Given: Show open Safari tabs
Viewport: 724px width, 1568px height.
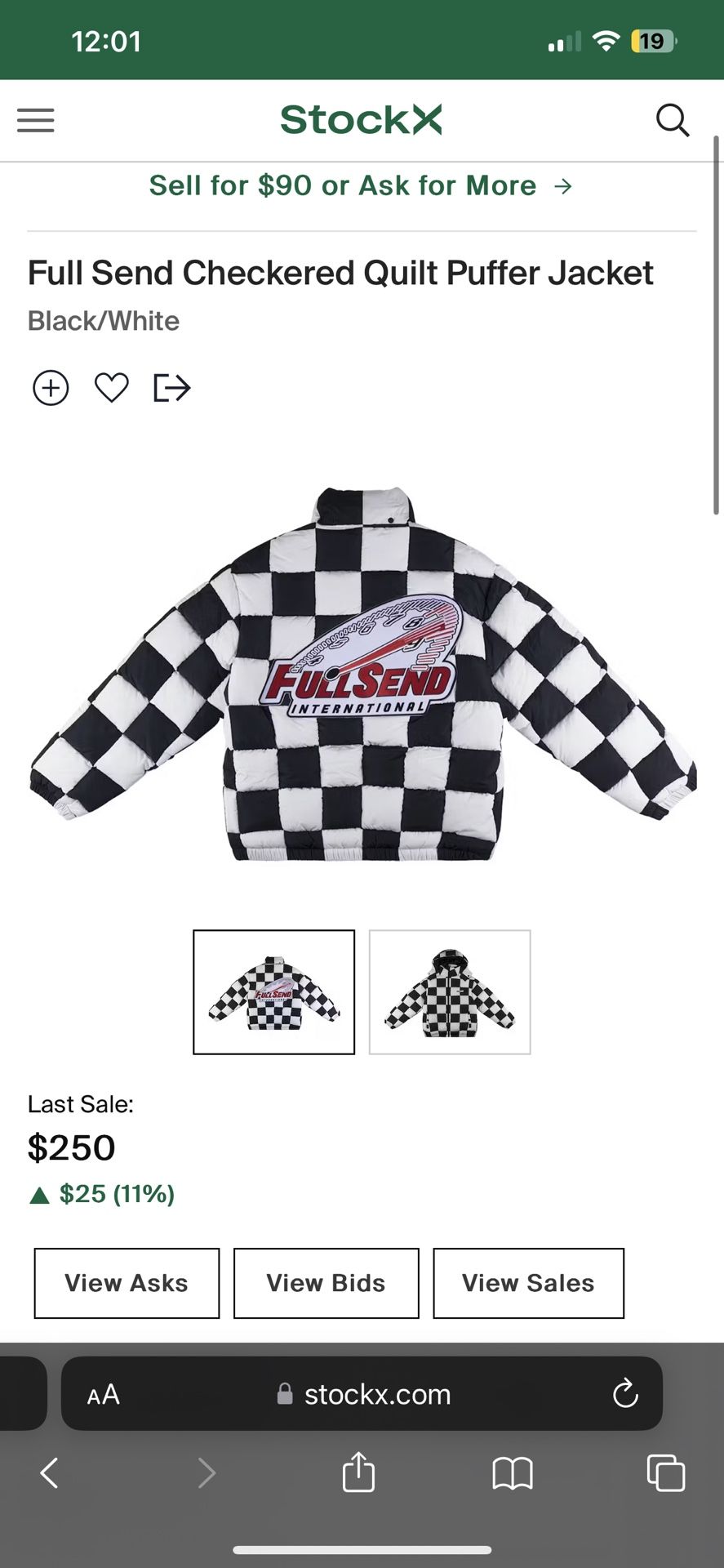Looking at the screenshot, I should point(665,1473).
